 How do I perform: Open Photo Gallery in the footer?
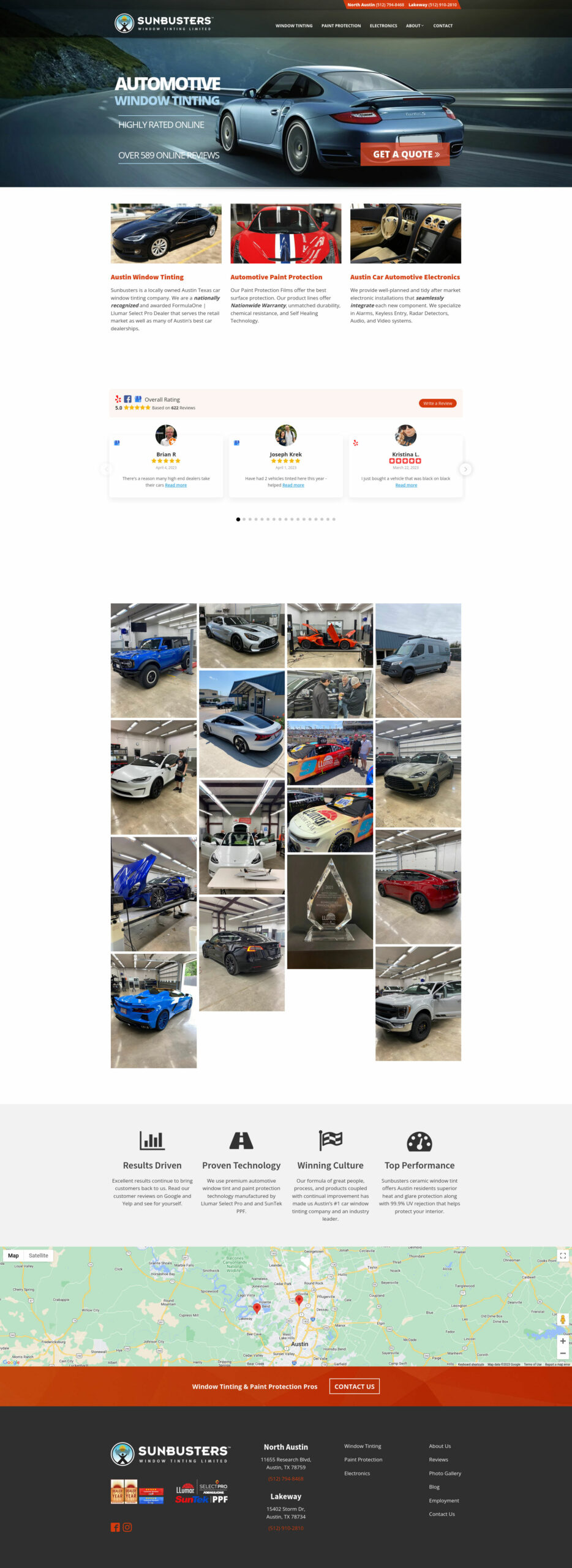click(x=445, y=1473)
